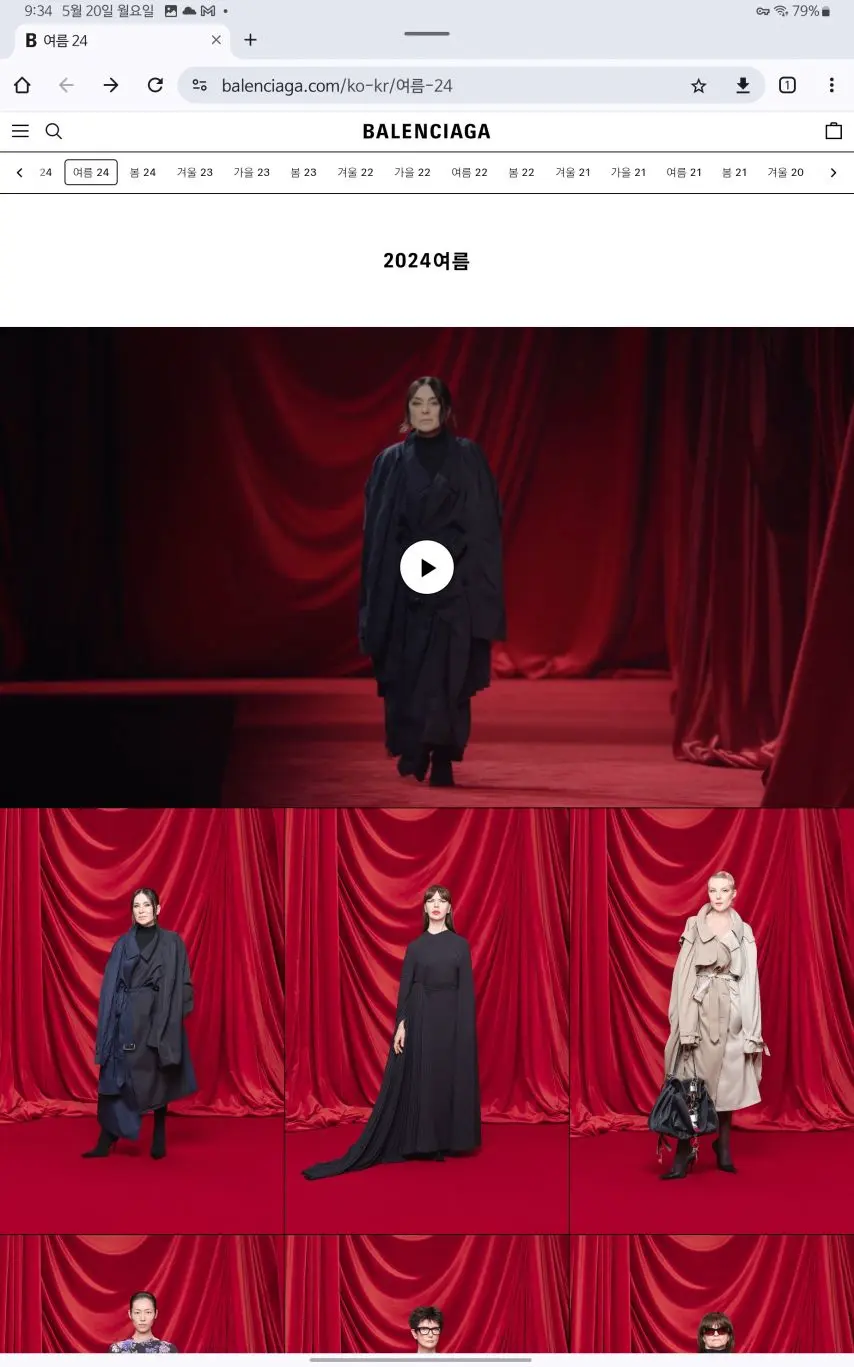Open the site search icon
The width and height of the screenshot is (854, 1367).
54,131
